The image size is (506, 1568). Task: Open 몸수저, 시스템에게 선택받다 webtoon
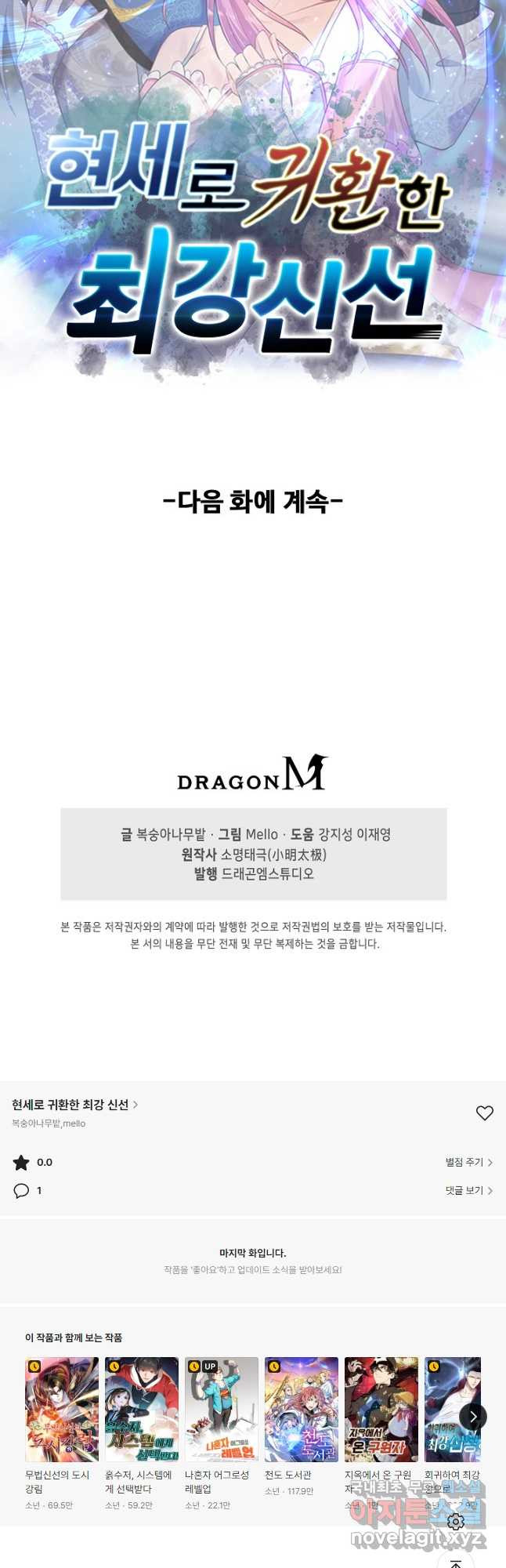[x=142, y=1410]
